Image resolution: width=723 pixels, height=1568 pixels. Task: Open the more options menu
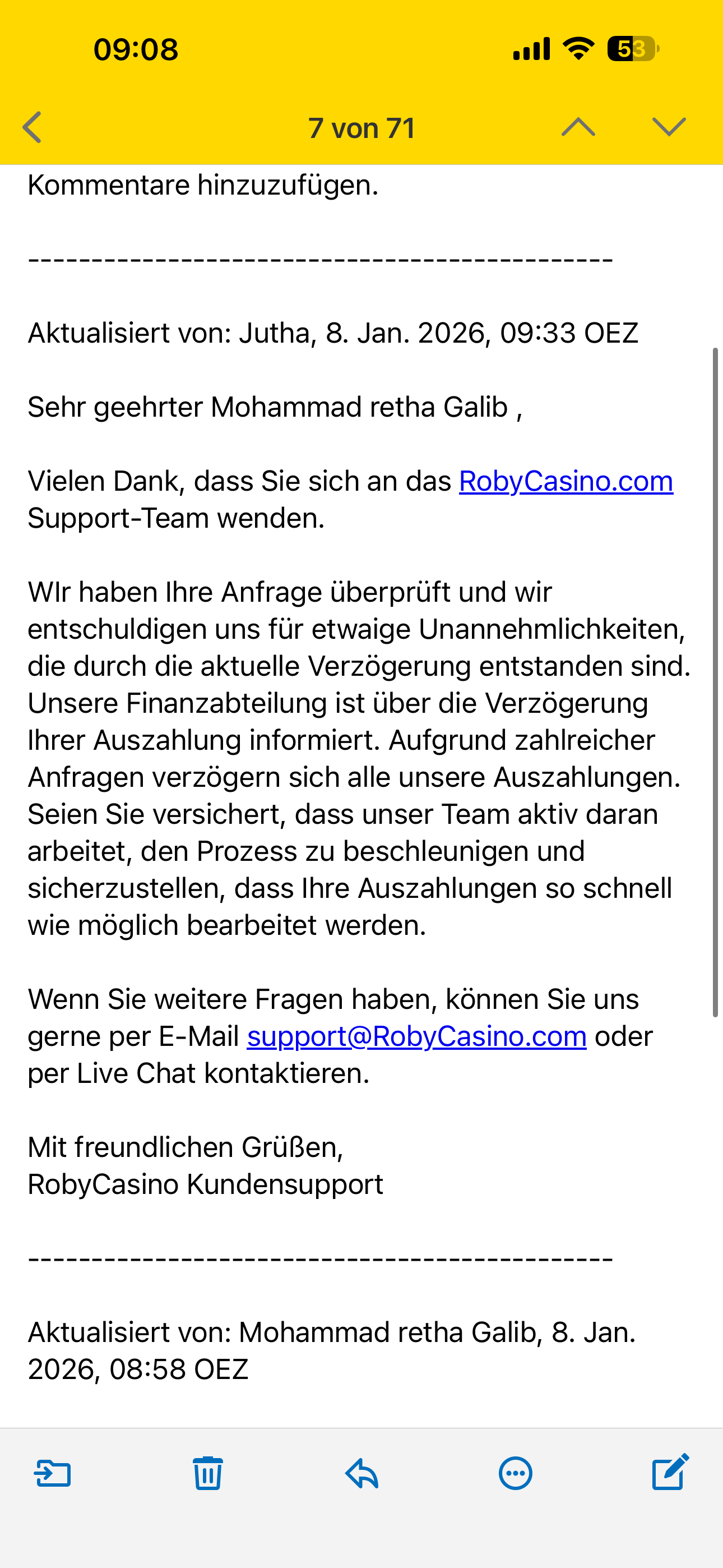(516, 1474)
